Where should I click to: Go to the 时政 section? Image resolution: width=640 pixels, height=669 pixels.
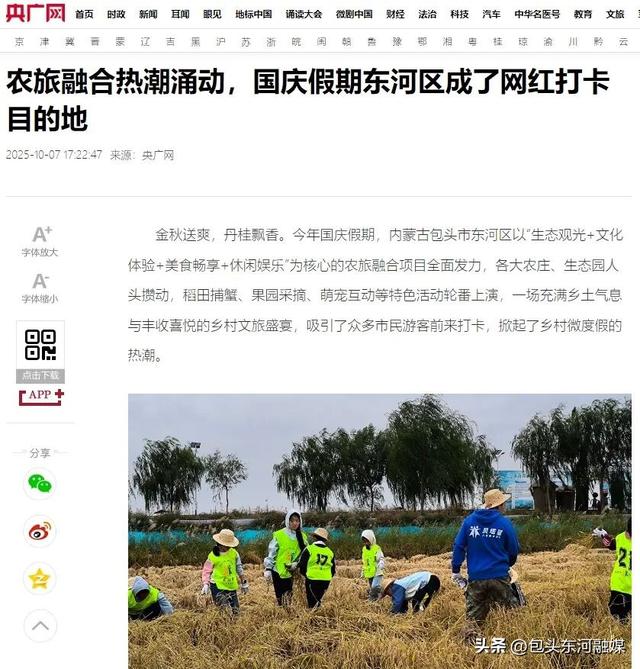(116, 14)
